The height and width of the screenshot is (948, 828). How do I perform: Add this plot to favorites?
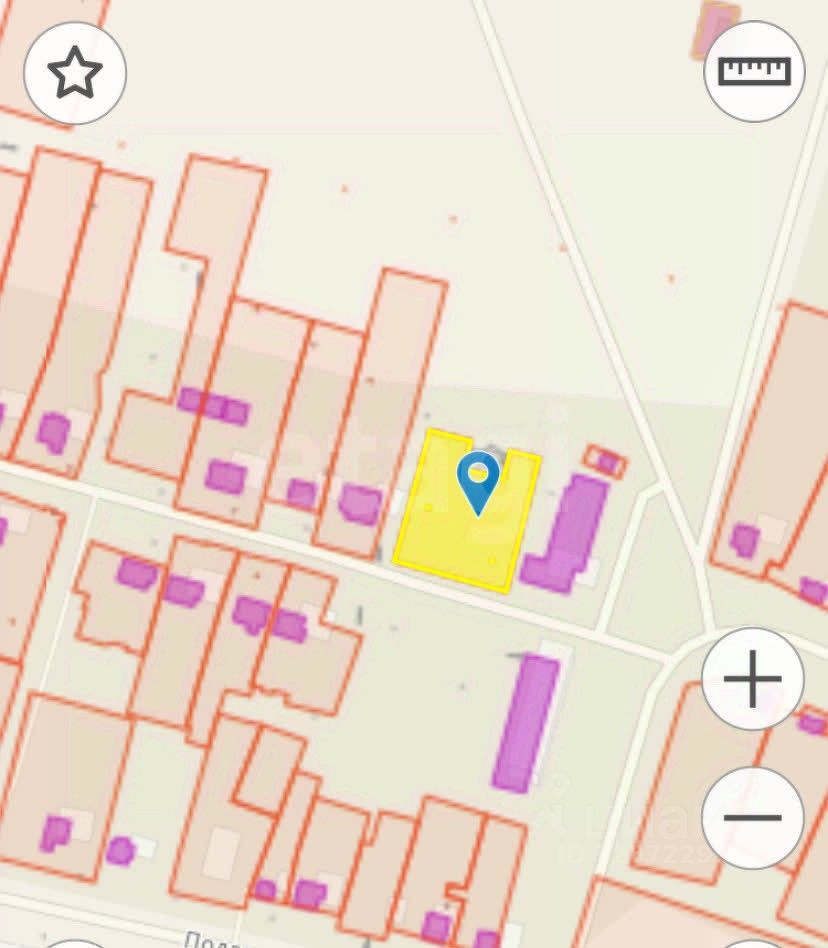(x=75, y=73)
